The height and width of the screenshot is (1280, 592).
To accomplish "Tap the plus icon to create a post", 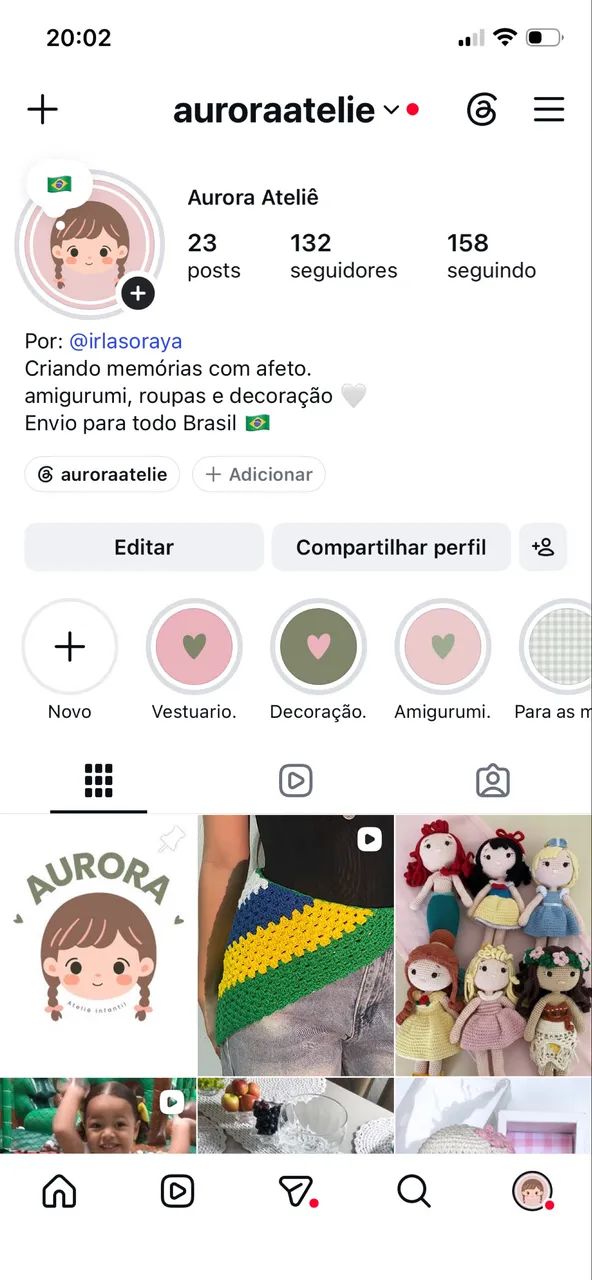I will pos(42,109).
